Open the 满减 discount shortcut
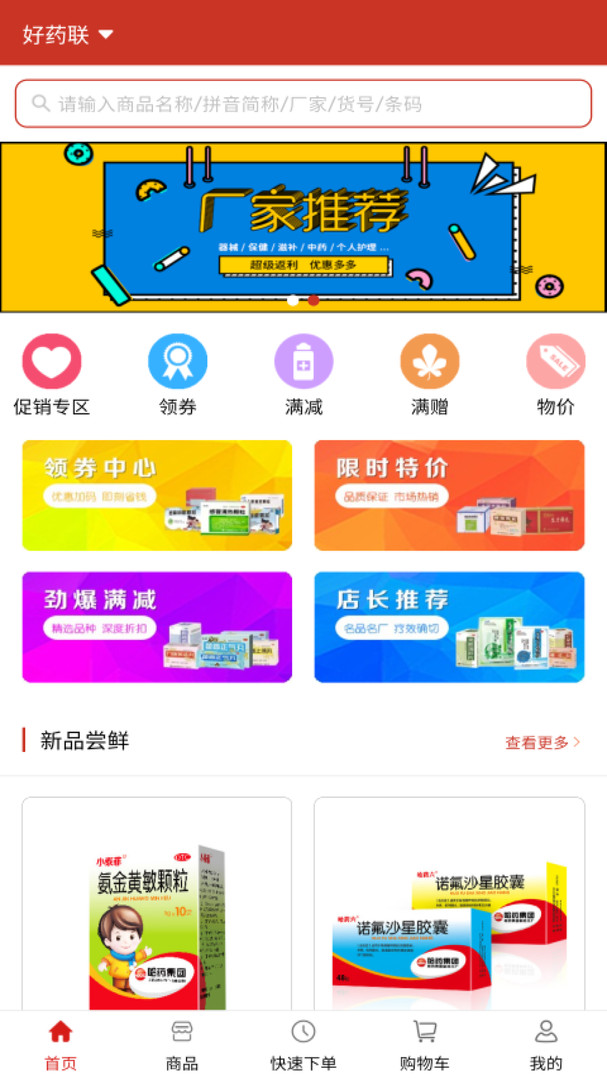 [x=304, y=375]
